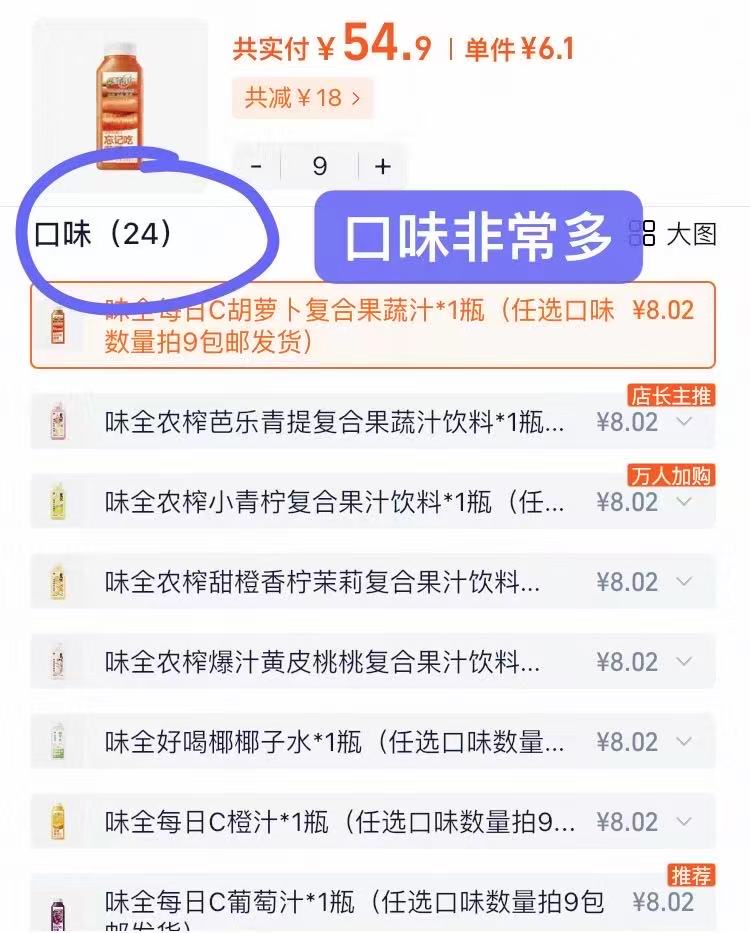Screen dimensions: 750x933
Task: Expand the chevron on 芭乐青提 row
Action: (684, 422)
